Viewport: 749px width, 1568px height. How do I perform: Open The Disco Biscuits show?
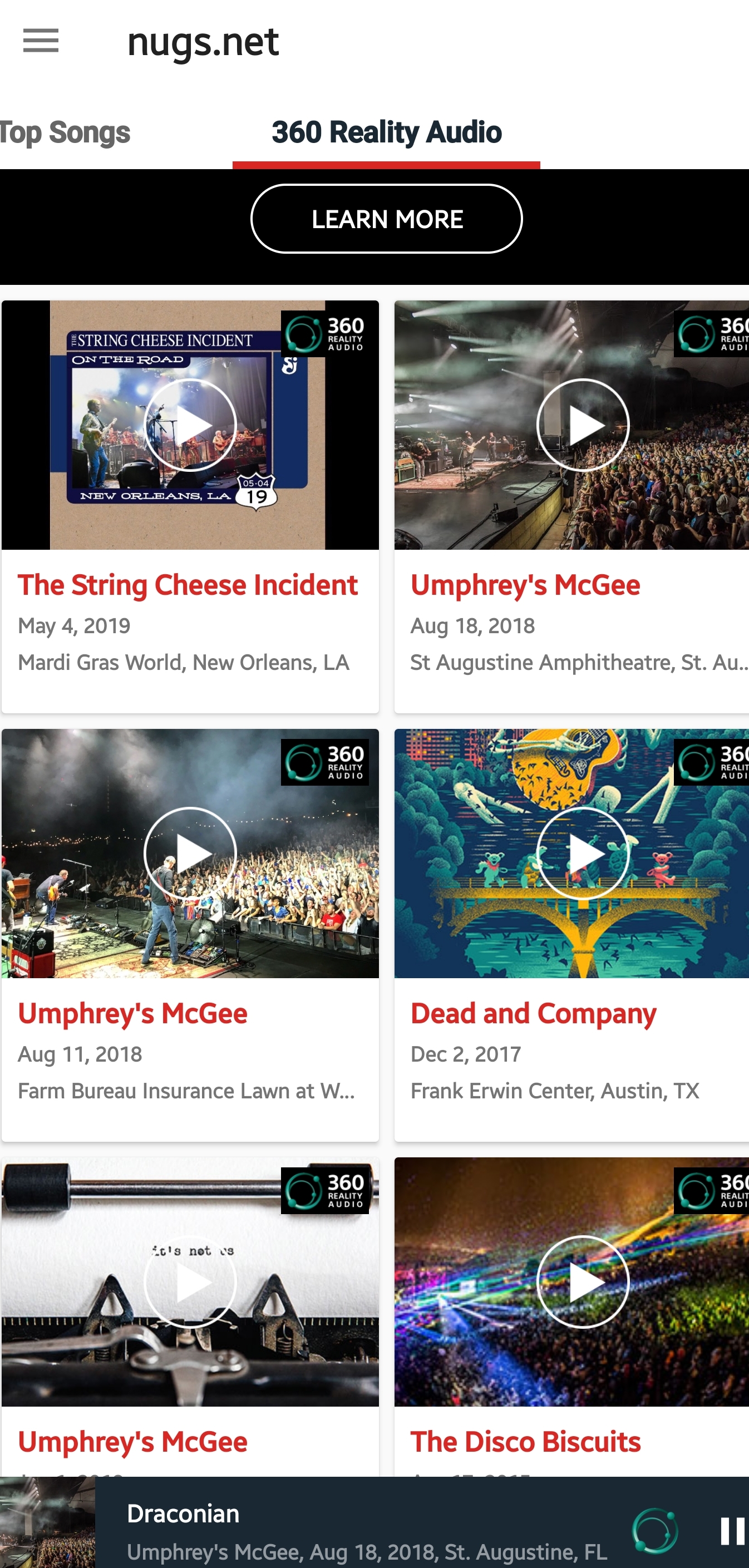tap(583, 1282)
